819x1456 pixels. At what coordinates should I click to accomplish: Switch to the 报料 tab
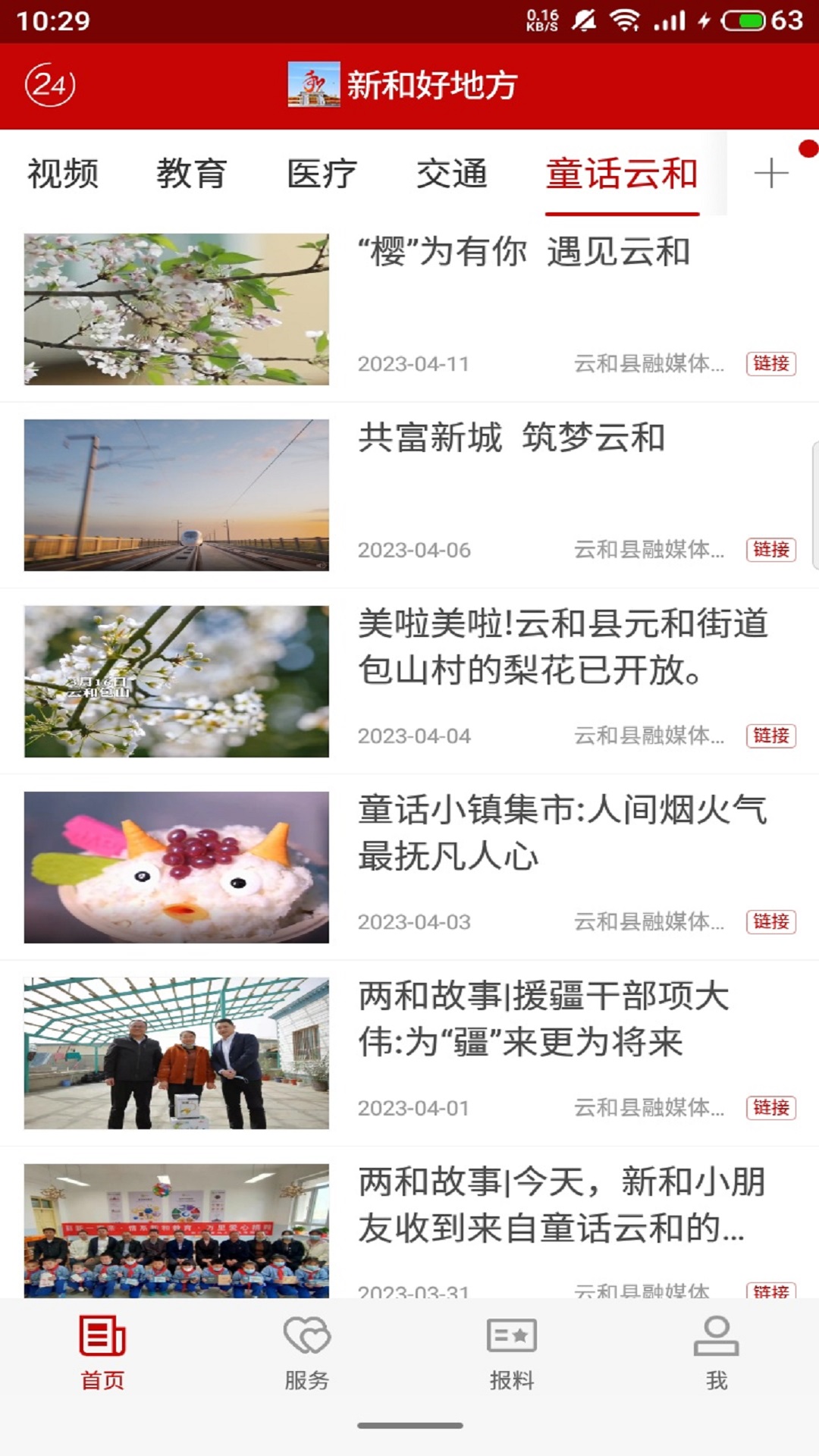click(512, 1353)
